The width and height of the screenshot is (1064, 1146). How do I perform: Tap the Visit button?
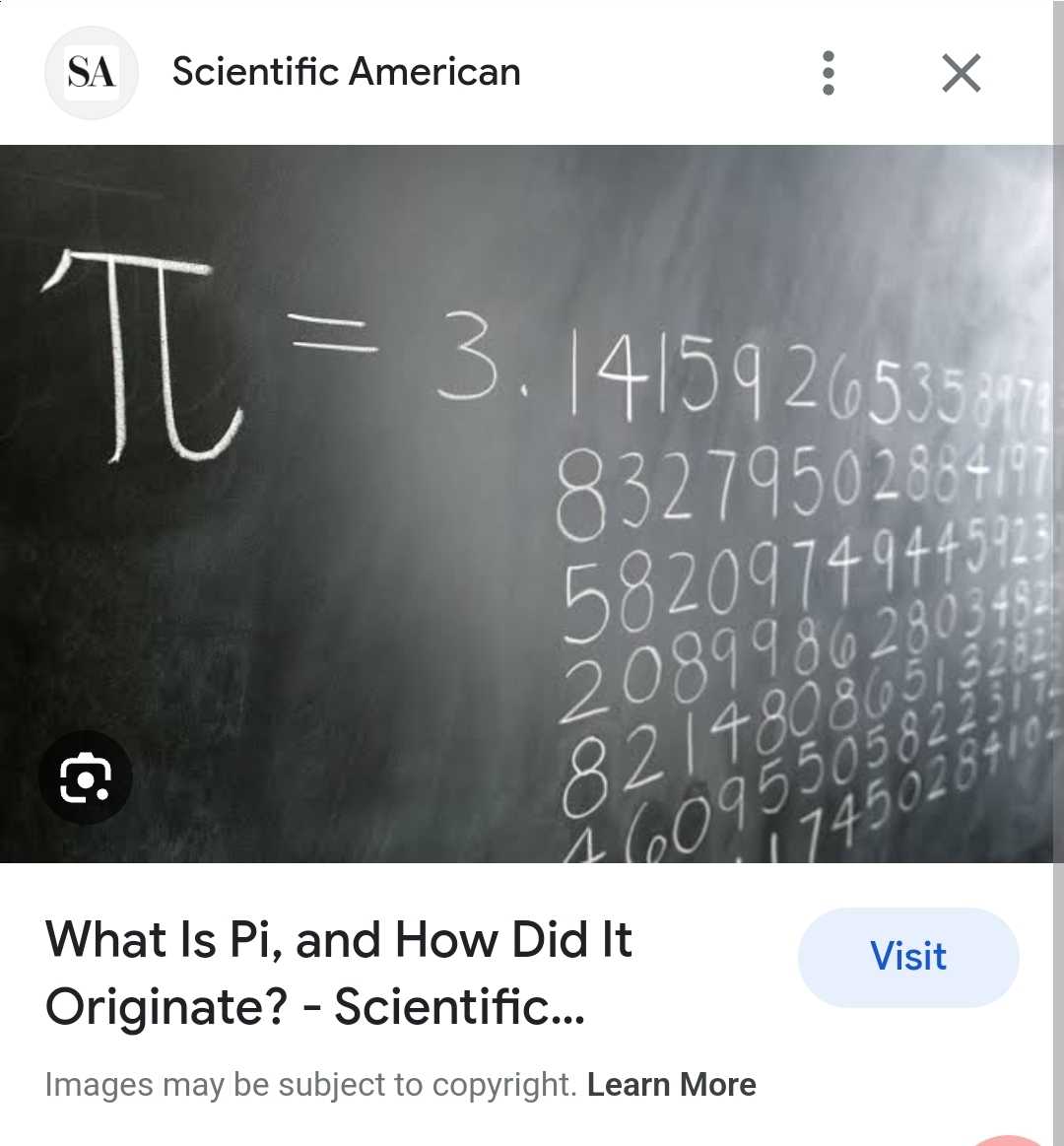907,957
